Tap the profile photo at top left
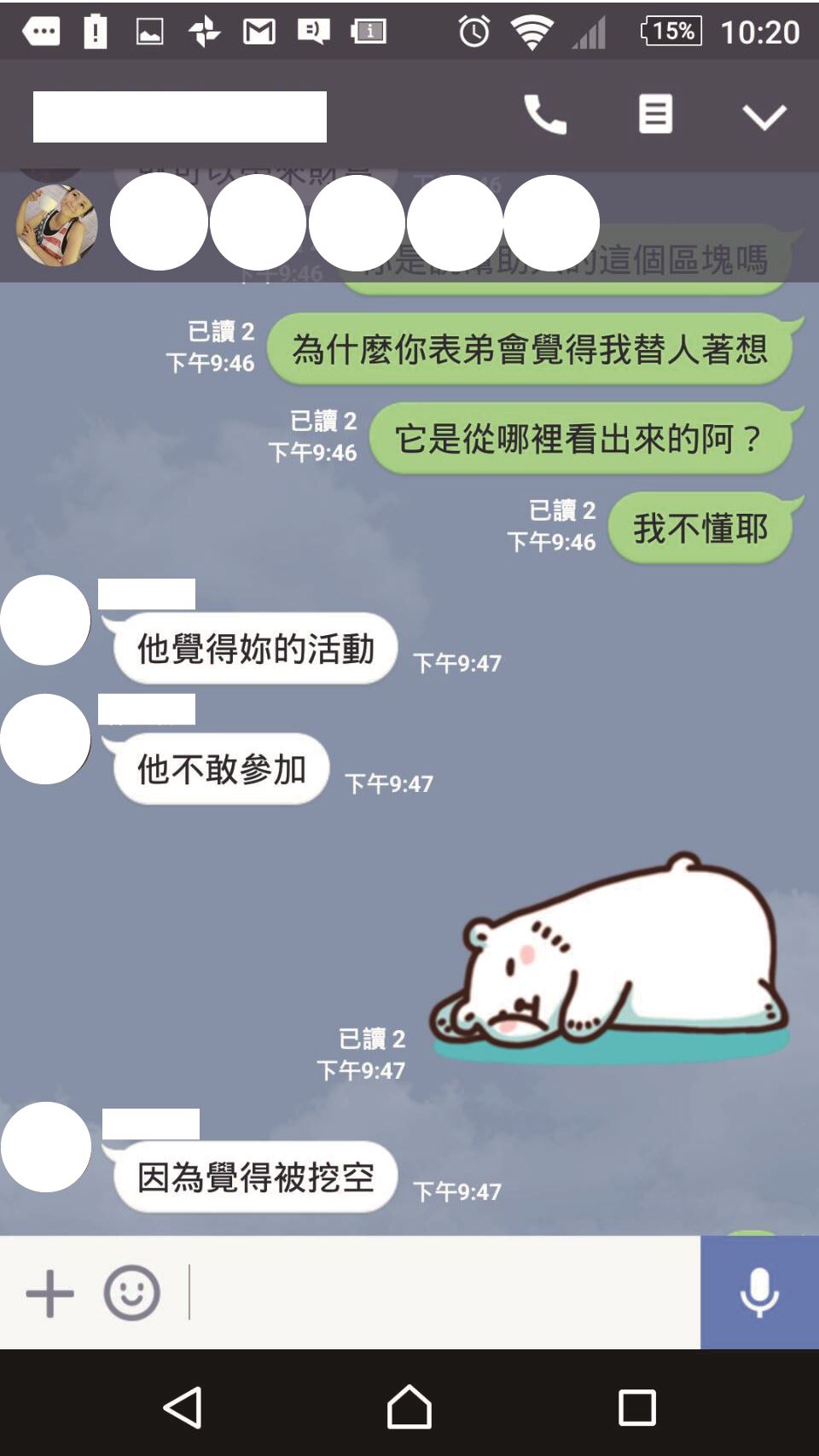This screenshot has height=1456, width=819. coord(56,225)
